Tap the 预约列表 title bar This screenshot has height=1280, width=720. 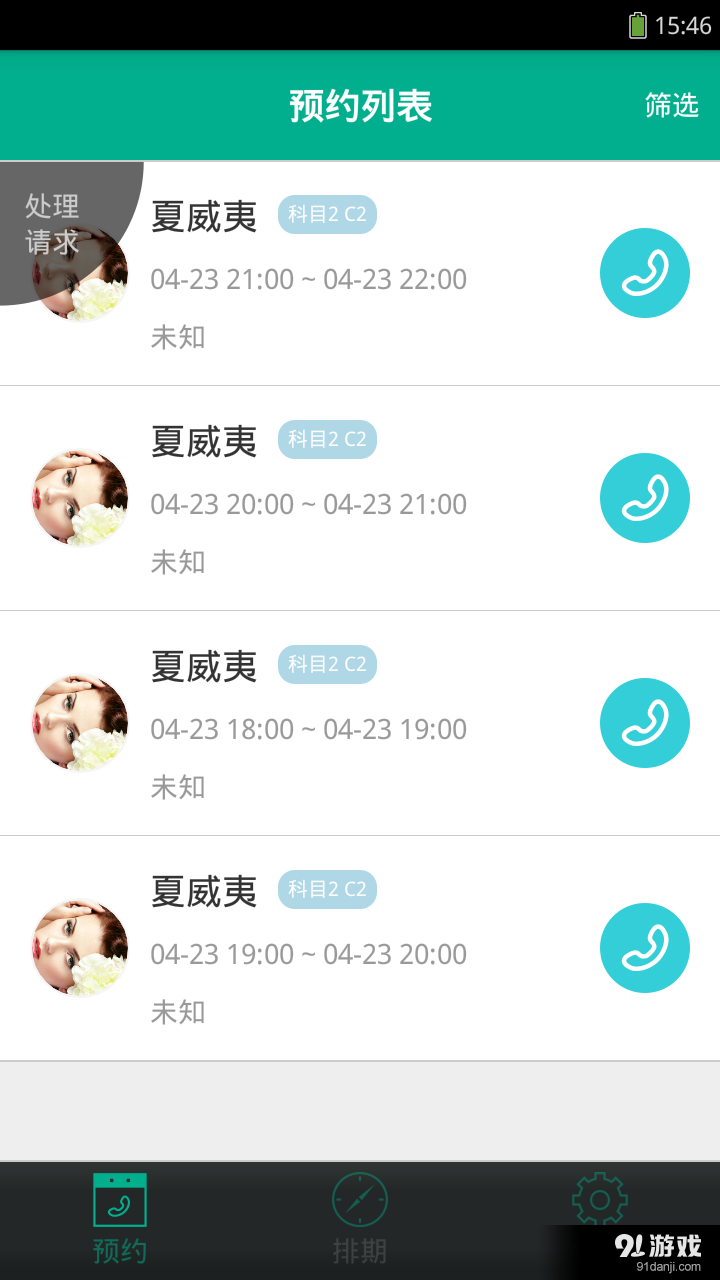coord(360,106)
